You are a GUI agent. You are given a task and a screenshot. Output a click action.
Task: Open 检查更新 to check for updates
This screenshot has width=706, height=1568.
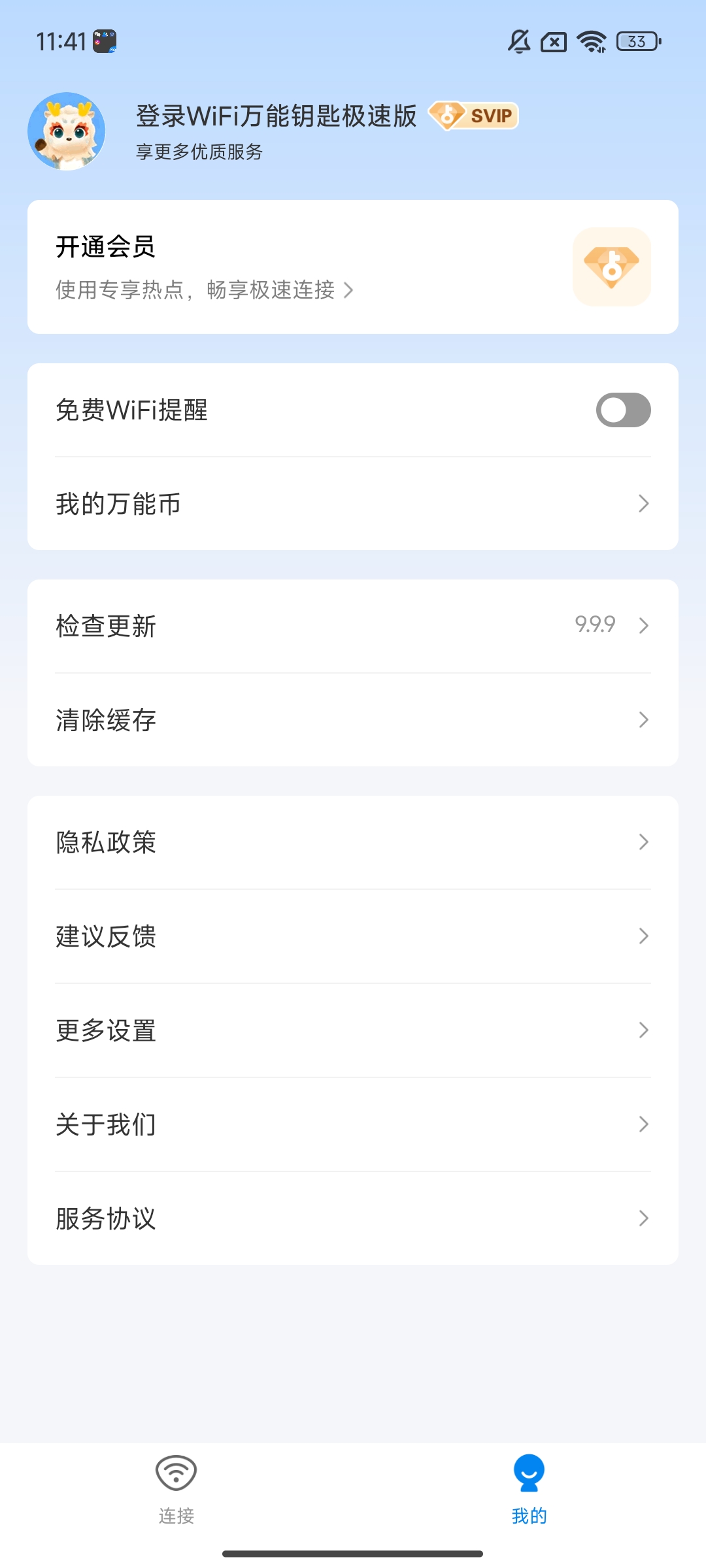click(353, 626)
